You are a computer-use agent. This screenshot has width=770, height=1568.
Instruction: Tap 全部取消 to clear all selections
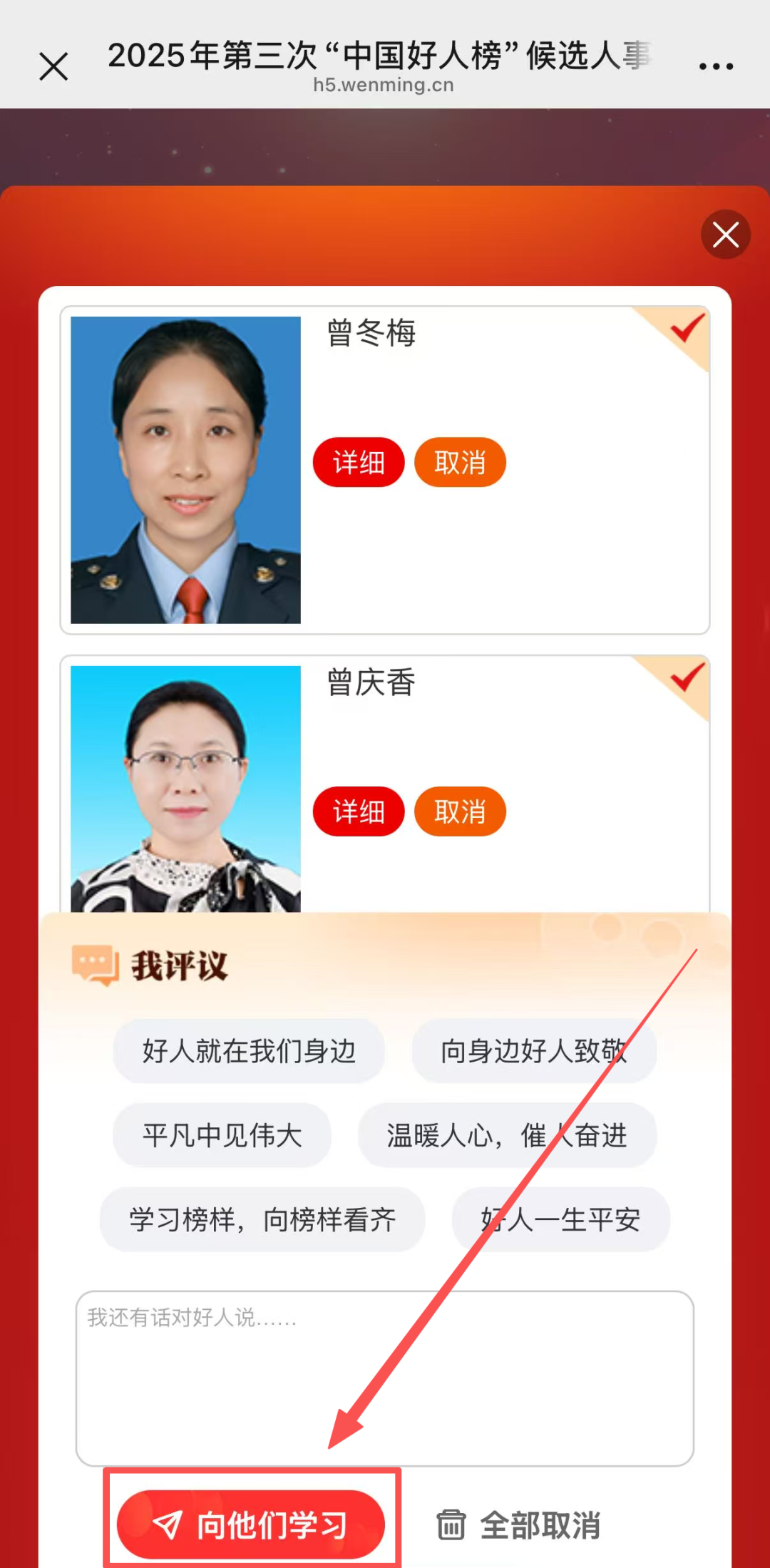point(518,1525)
